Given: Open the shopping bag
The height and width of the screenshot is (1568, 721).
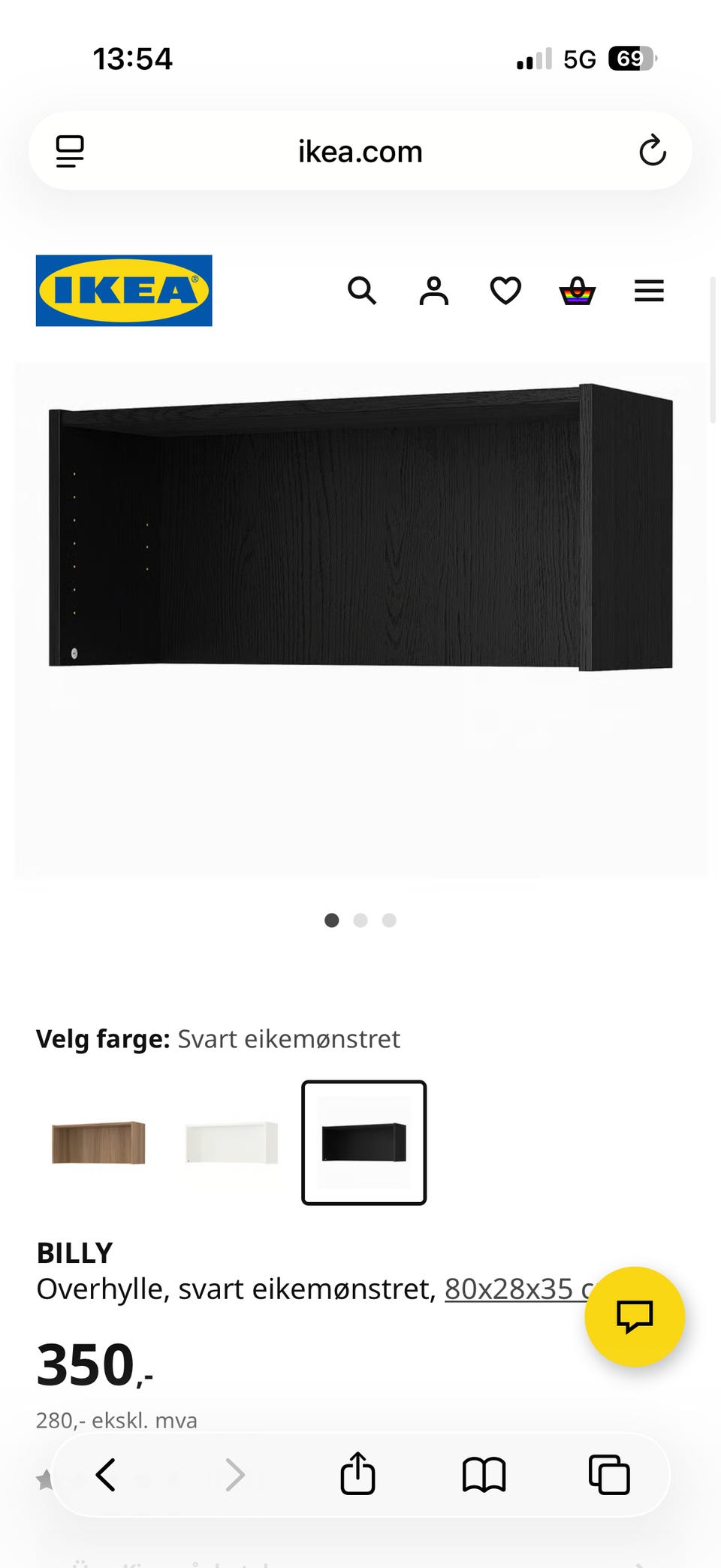Looking at the screenshot, I should (x=576, y=292).
